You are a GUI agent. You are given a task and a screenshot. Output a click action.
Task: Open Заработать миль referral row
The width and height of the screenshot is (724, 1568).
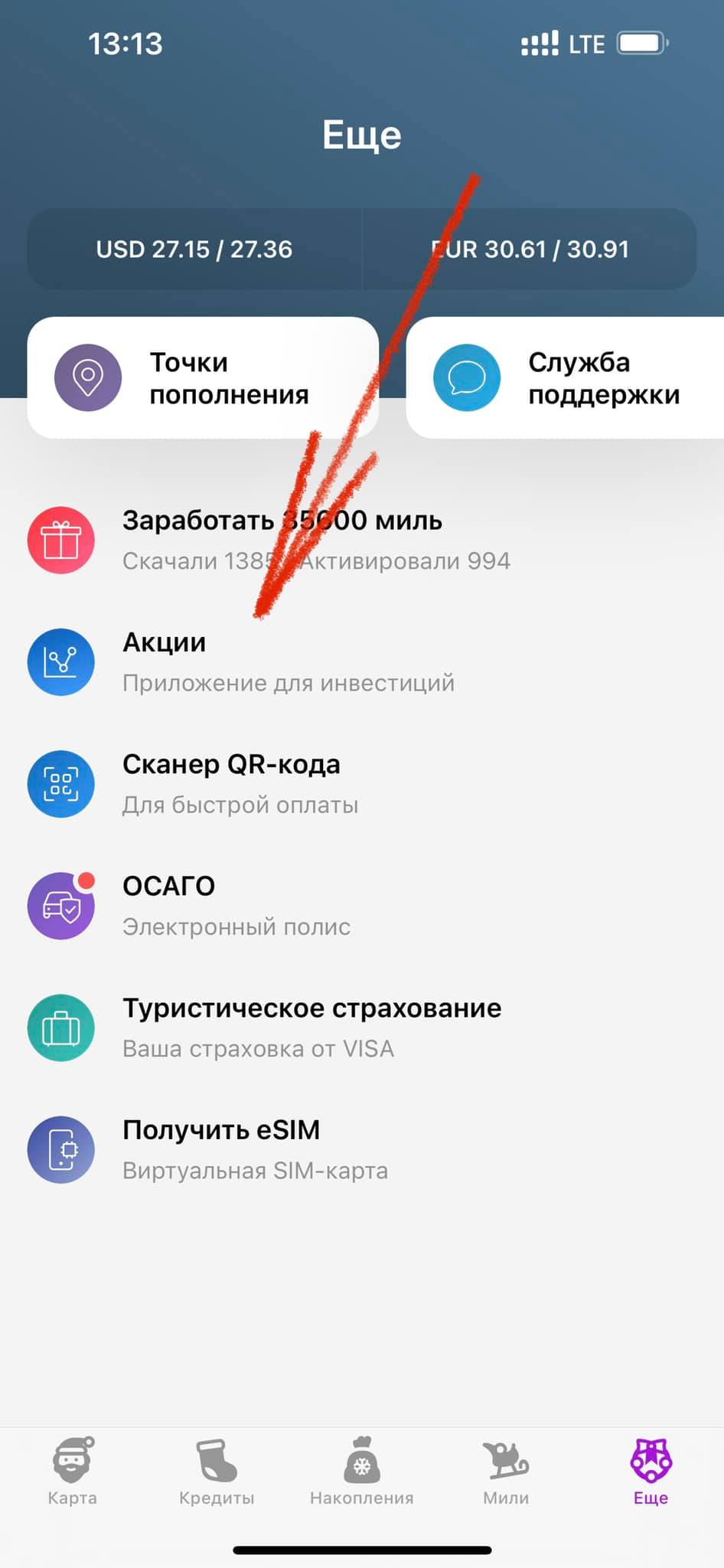[306, 540]
